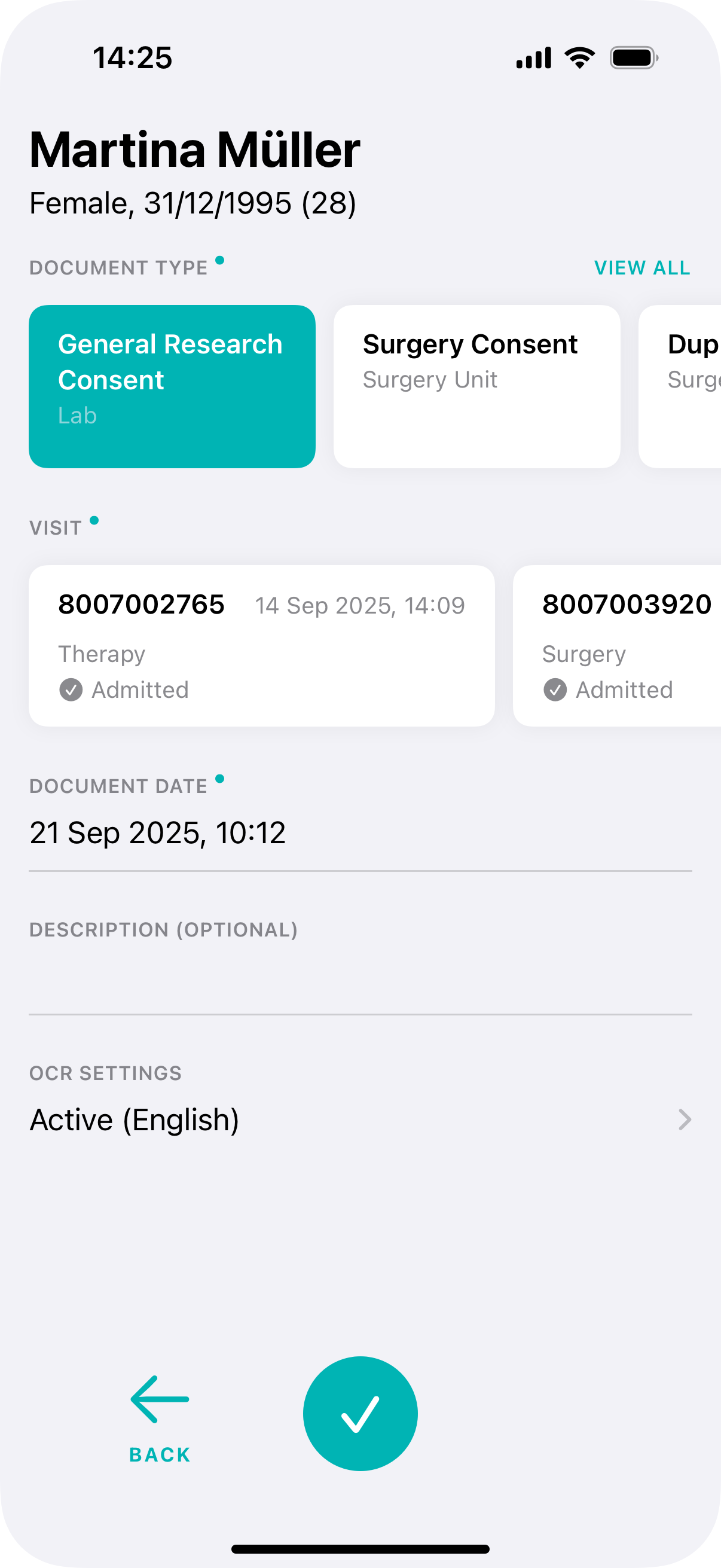Tap View All document types
721x1568 pixels.
pos(641,268)
